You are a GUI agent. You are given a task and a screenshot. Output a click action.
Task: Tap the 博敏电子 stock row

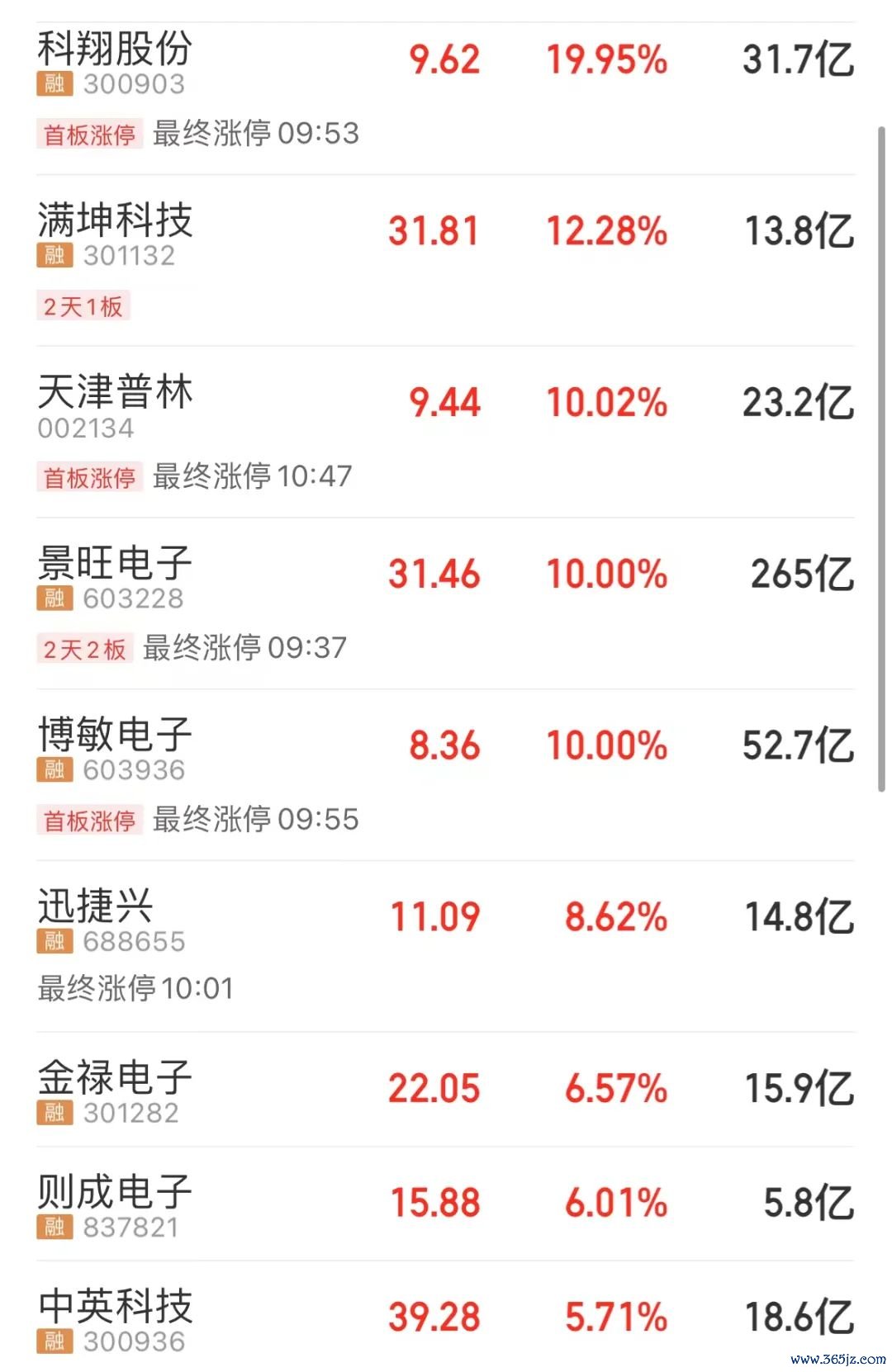[x=115, y=736]
